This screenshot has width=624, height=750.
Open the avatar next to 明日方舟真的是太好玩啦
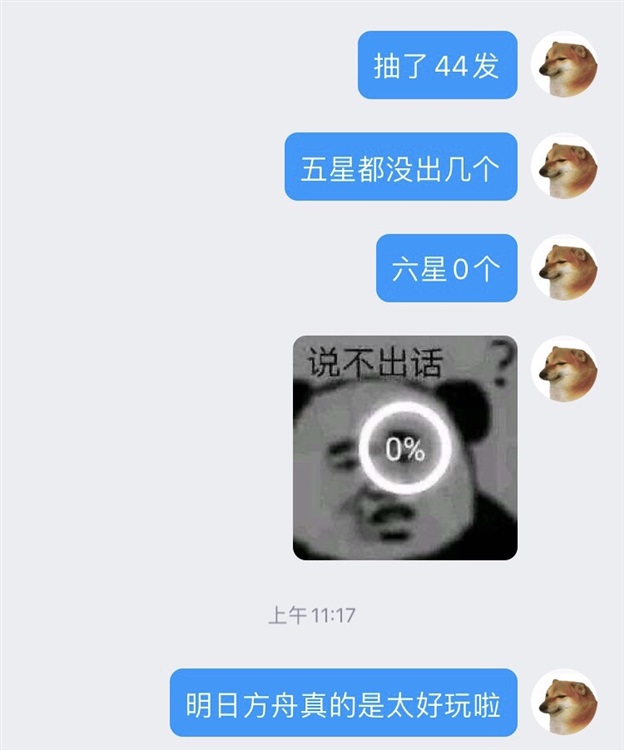(566, 703)
